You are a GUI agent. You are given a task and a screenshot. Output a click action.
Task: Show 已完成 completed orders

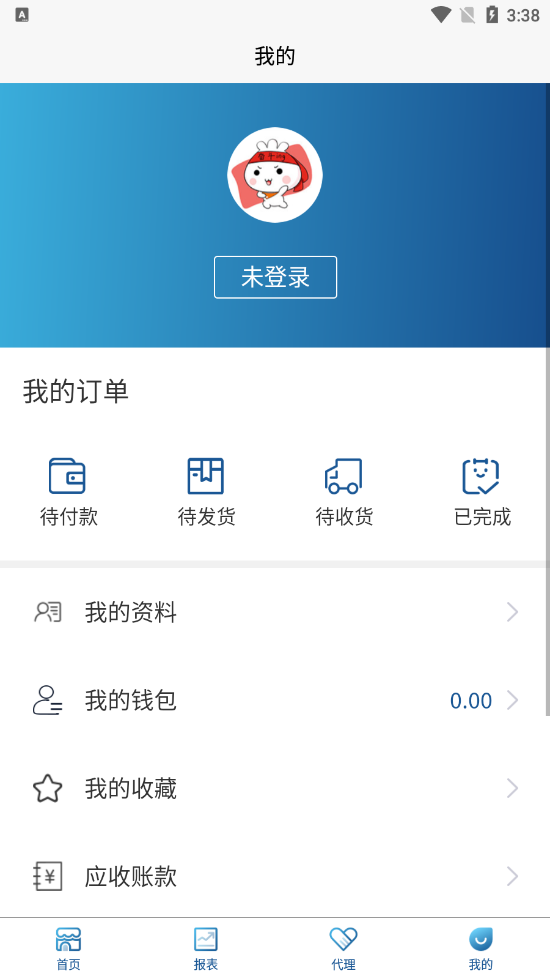coord(482,492)
